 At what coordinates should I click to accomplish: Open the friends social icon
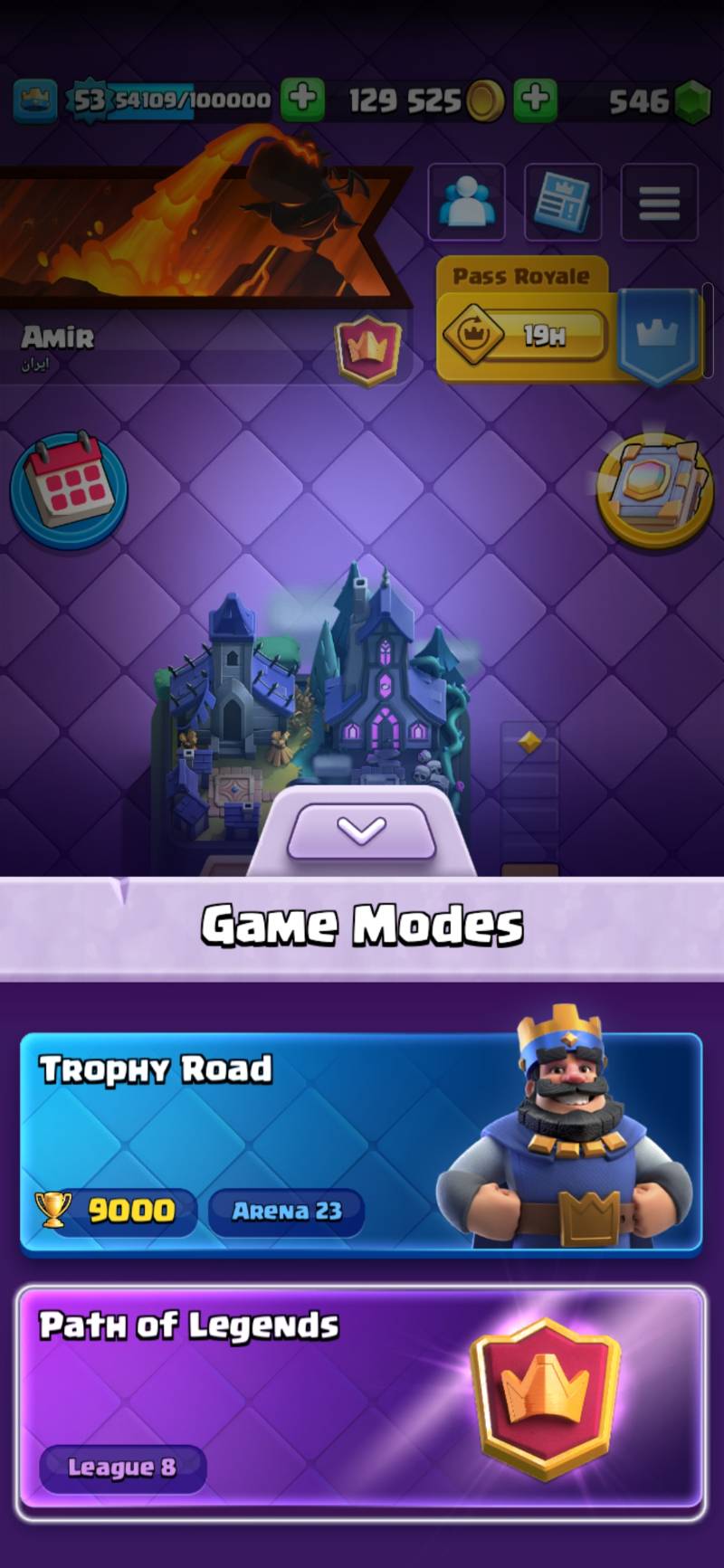(x=466, y=203)
